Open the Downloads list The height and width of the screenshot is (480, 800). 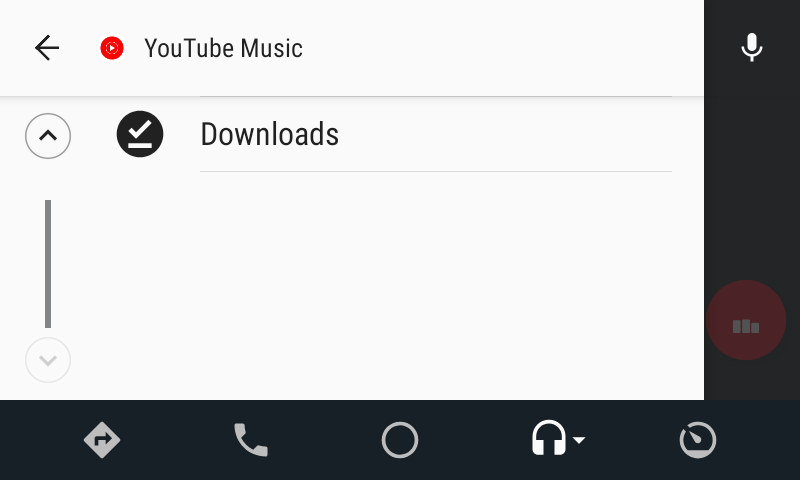click(270, 135)
